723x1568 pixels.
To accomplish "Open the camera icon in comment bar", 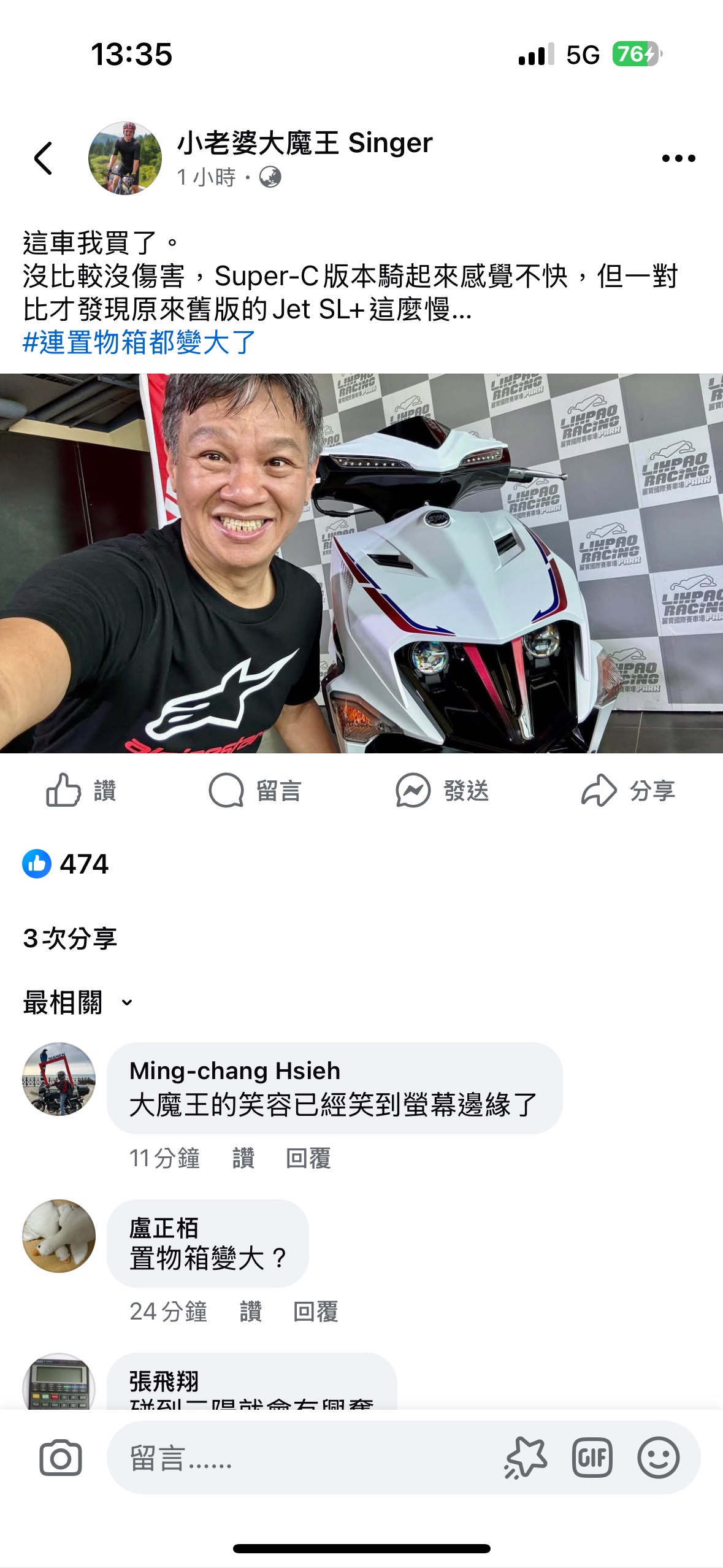I will coord(61,1458).
